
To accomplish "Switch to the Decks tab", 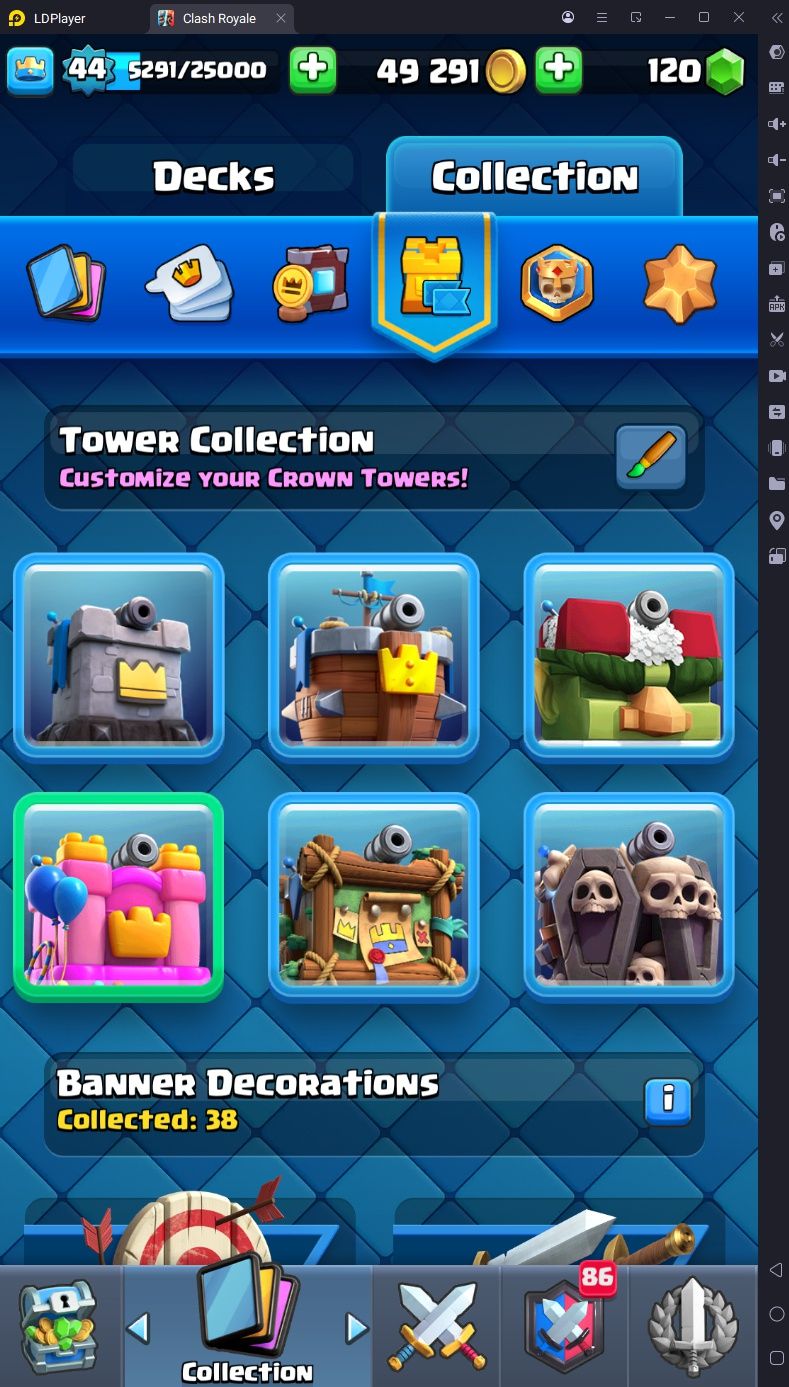I will pos(213,177).
